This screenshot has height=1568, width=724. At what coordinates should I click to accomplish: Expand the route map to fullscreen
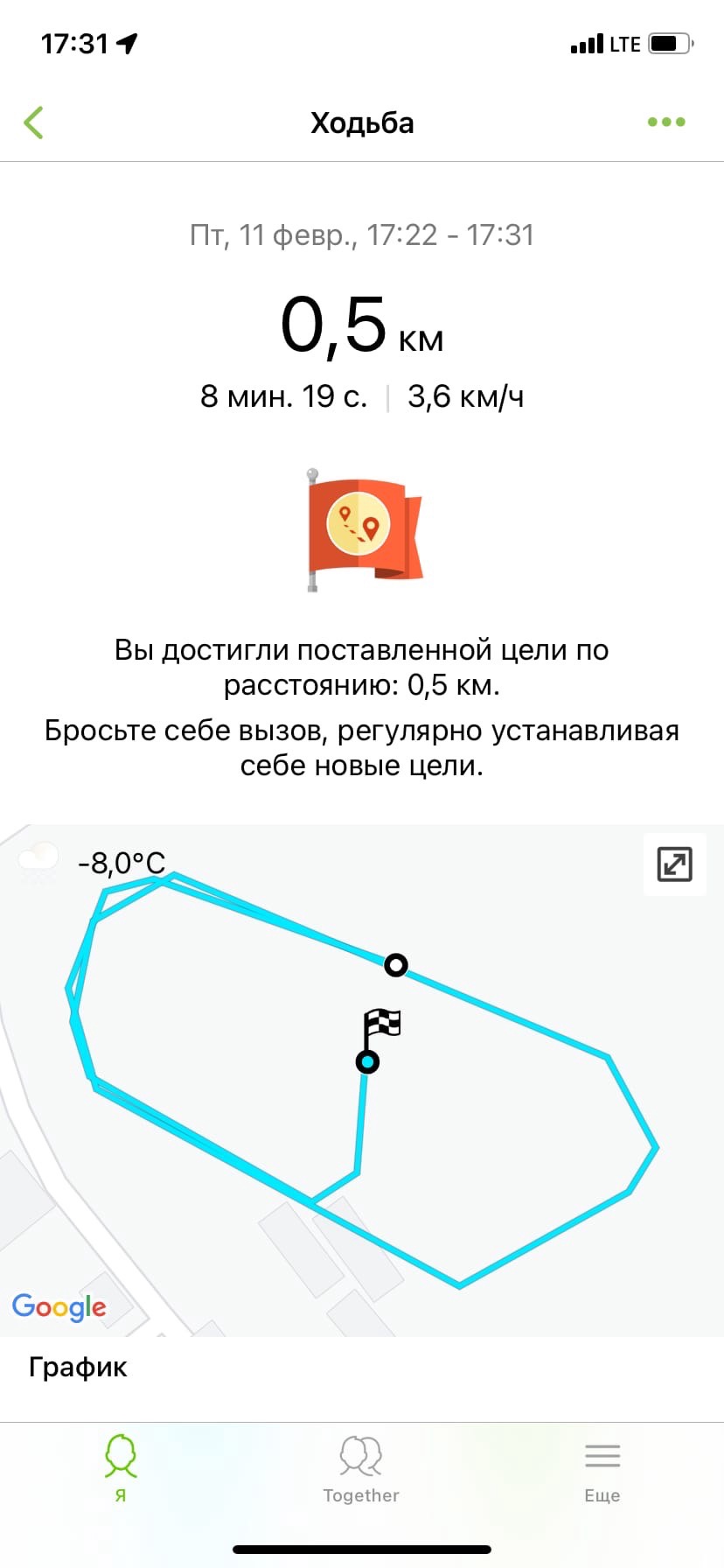click(x=674, y=864)
